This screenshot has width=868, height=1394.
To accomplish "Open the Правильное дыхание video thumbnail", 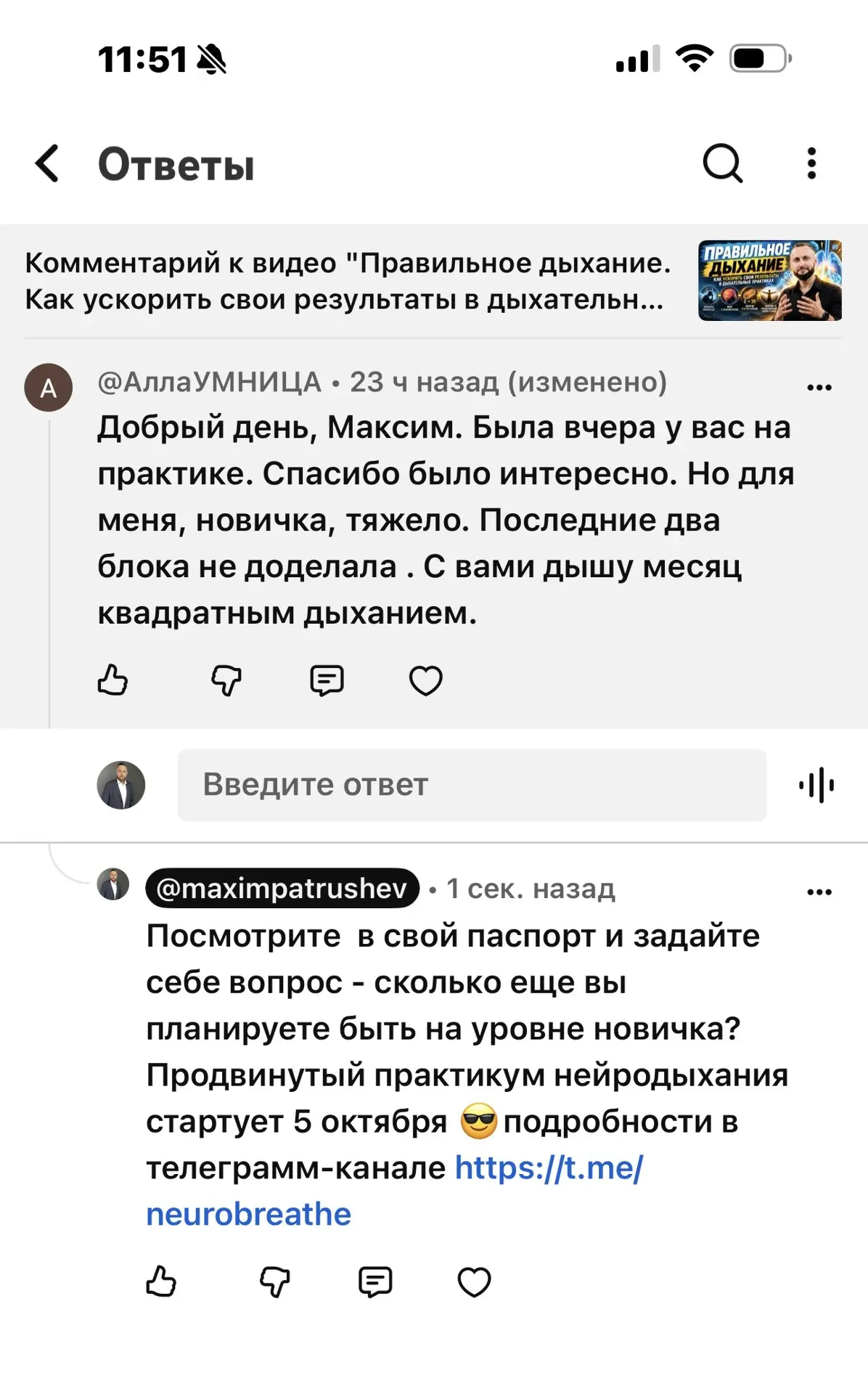I will click(770, 280).
